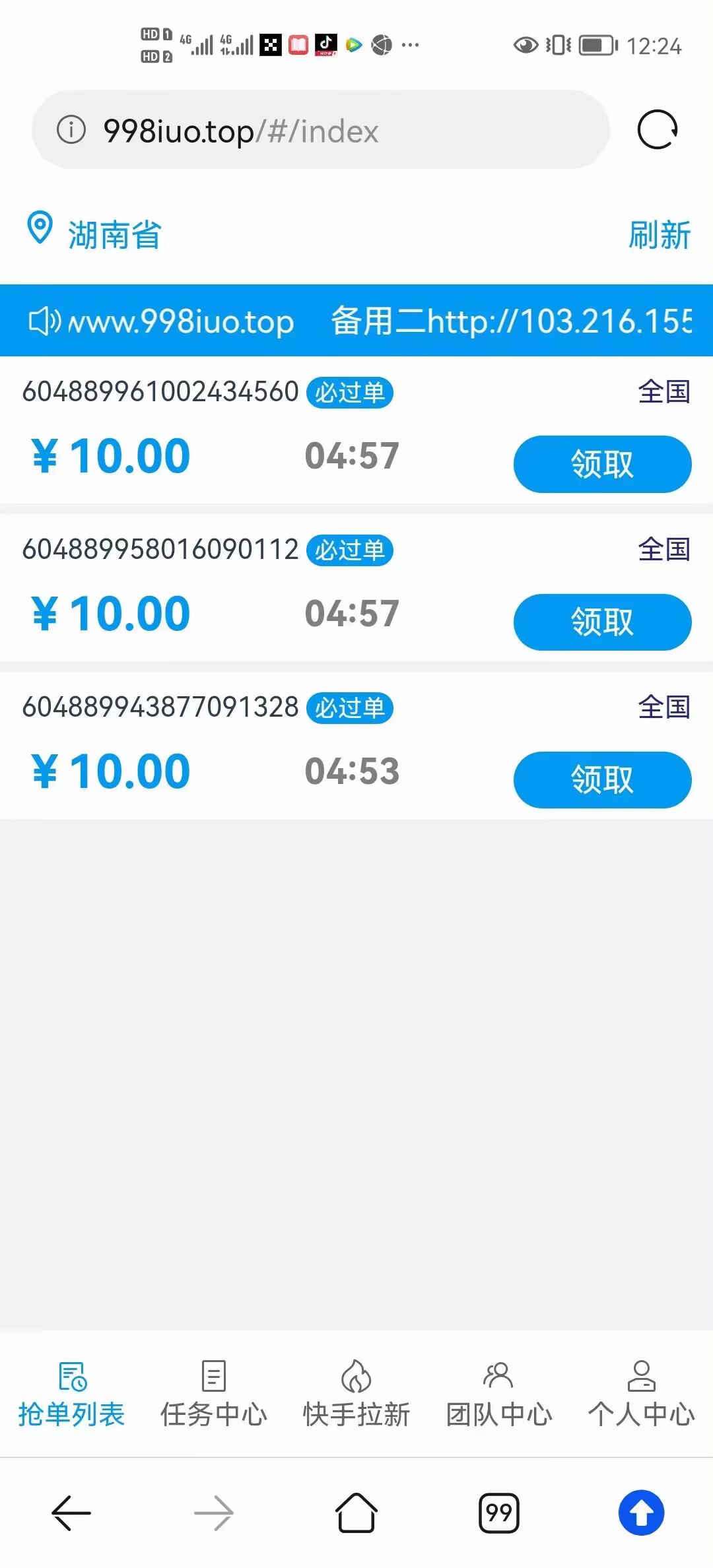
Task: Open site info icon in the address bar
Action: (71, 129)
